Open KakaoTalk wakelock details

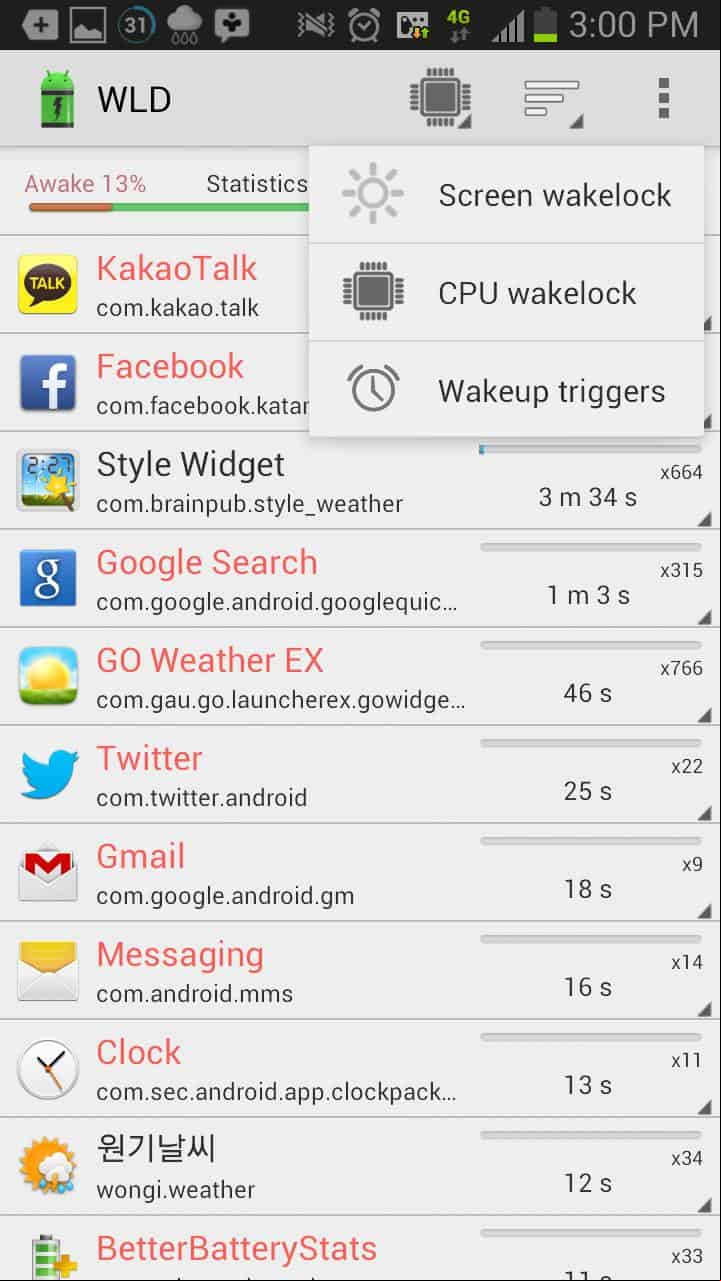(x=160, y=285)
